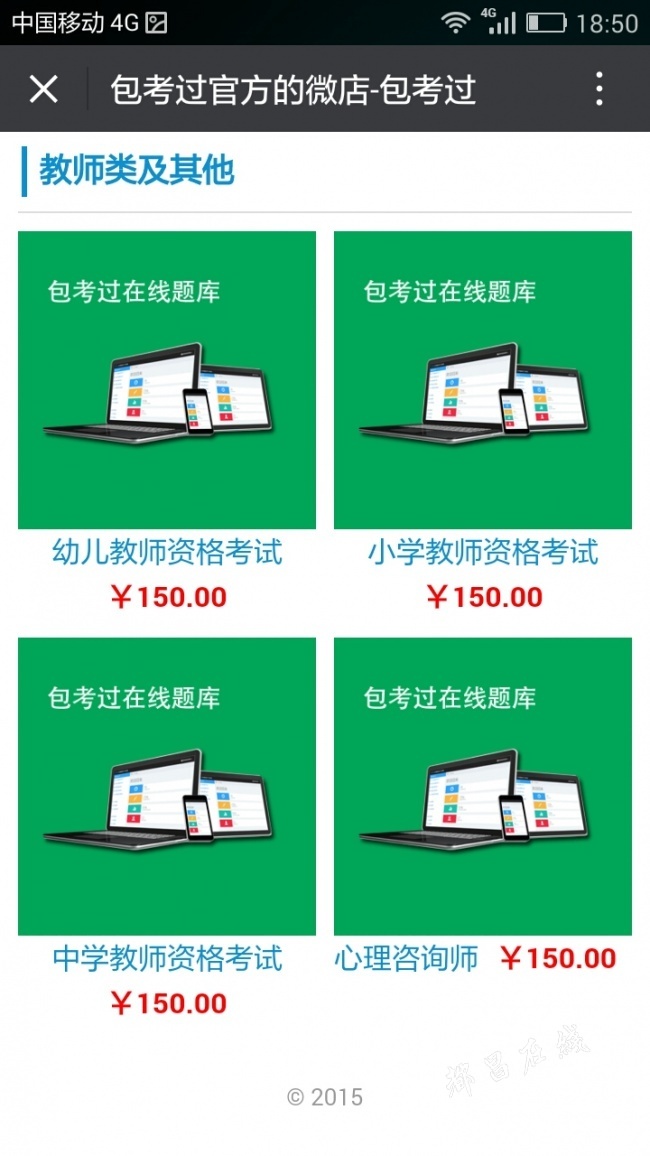Open the 小学教师资格考试 product card
Image resolution: width=650 pixels, height=1156 pixels.
click(x=482, y=380)
